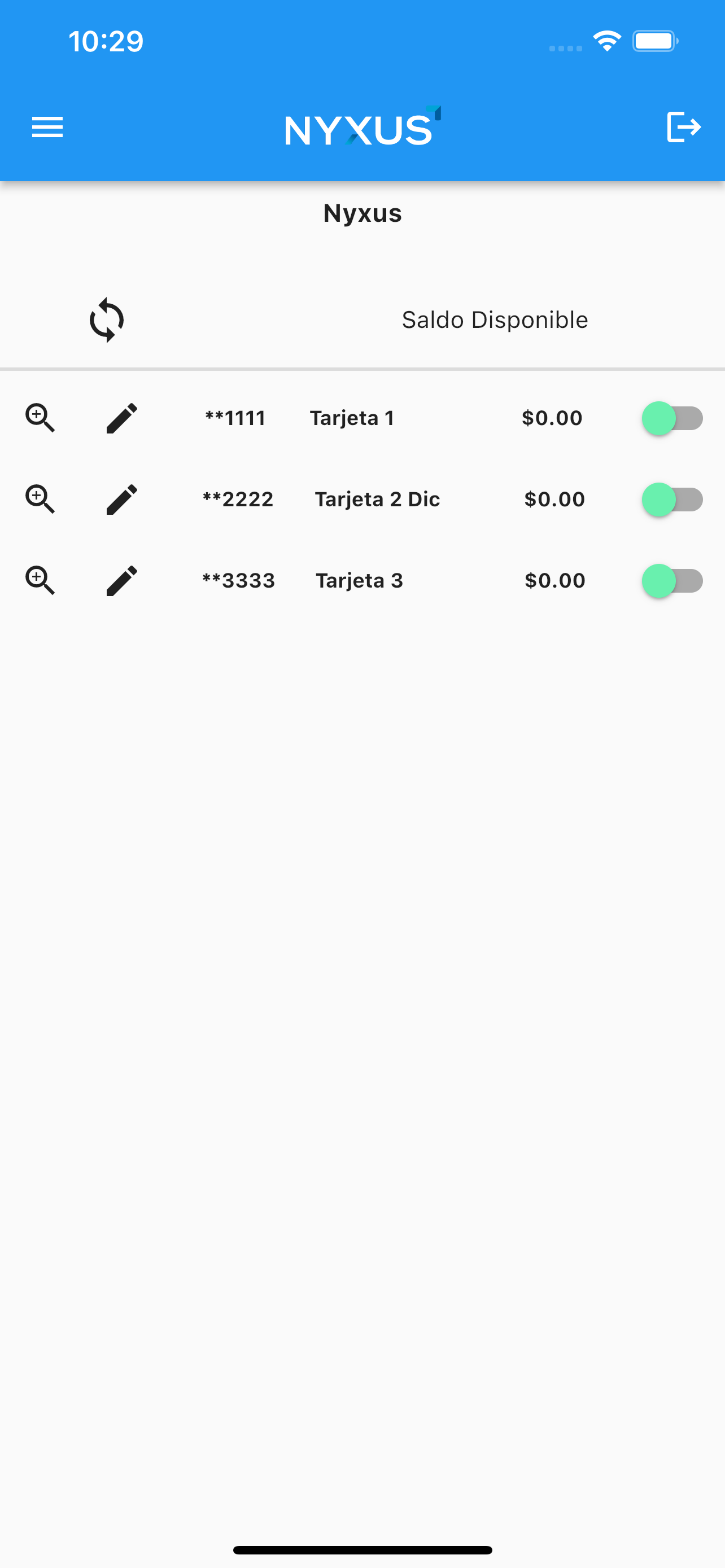Edit the name of Tarjeta 1
This screenshot has height=1568, width=725.
tap(122, 418)
